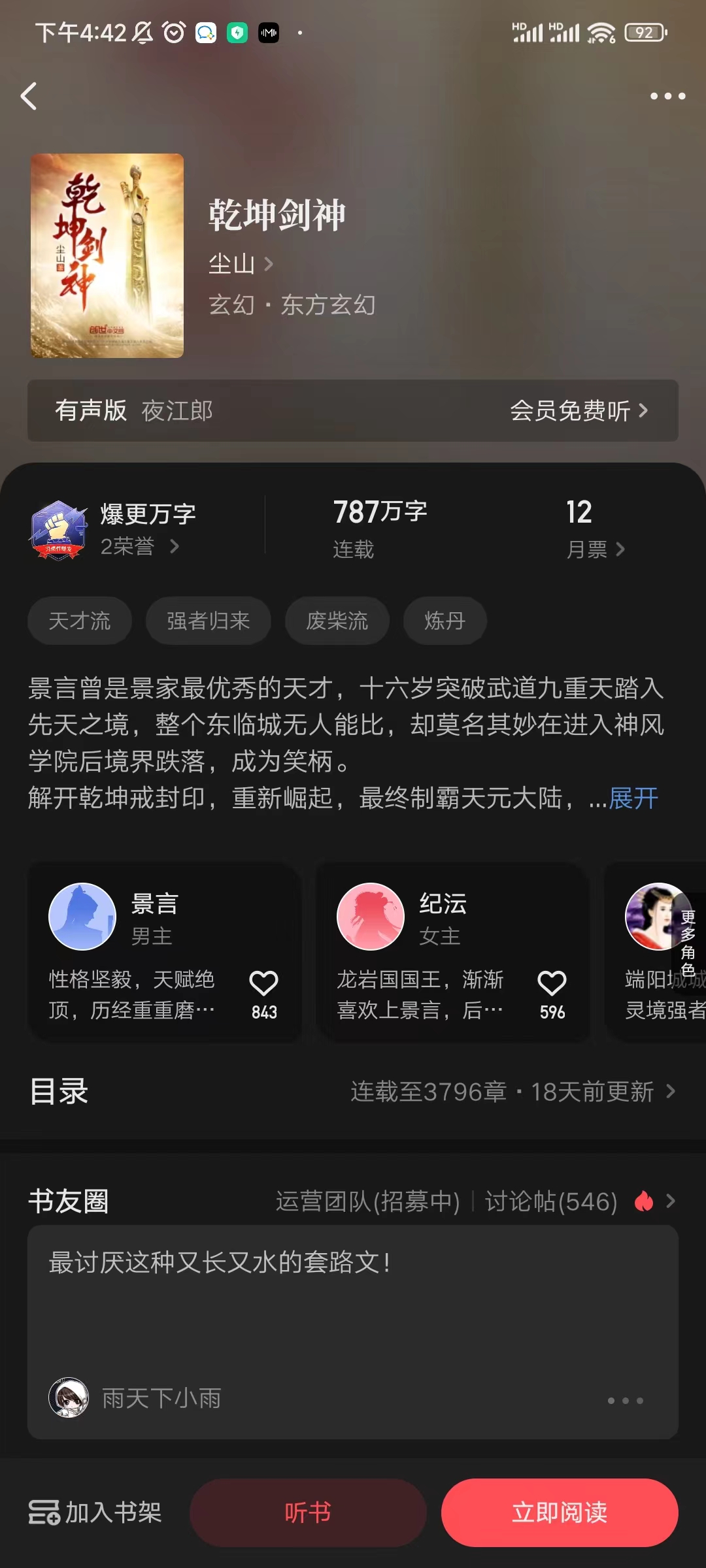Go back using the arrow icon
706x1568 pixels.
pos(29,97)
